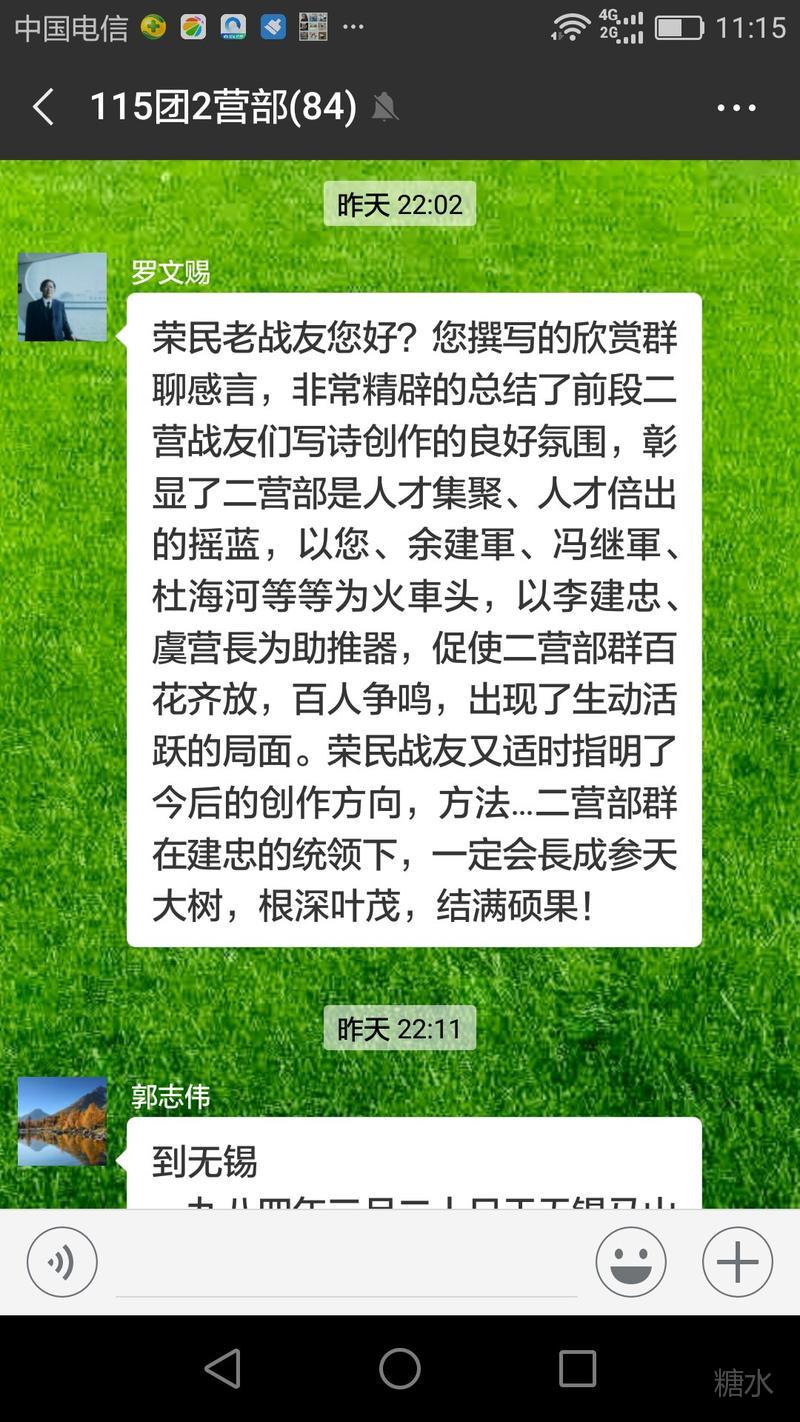Open the recent apps overview
The image size is (800, 1422).
coord(577,1368)
